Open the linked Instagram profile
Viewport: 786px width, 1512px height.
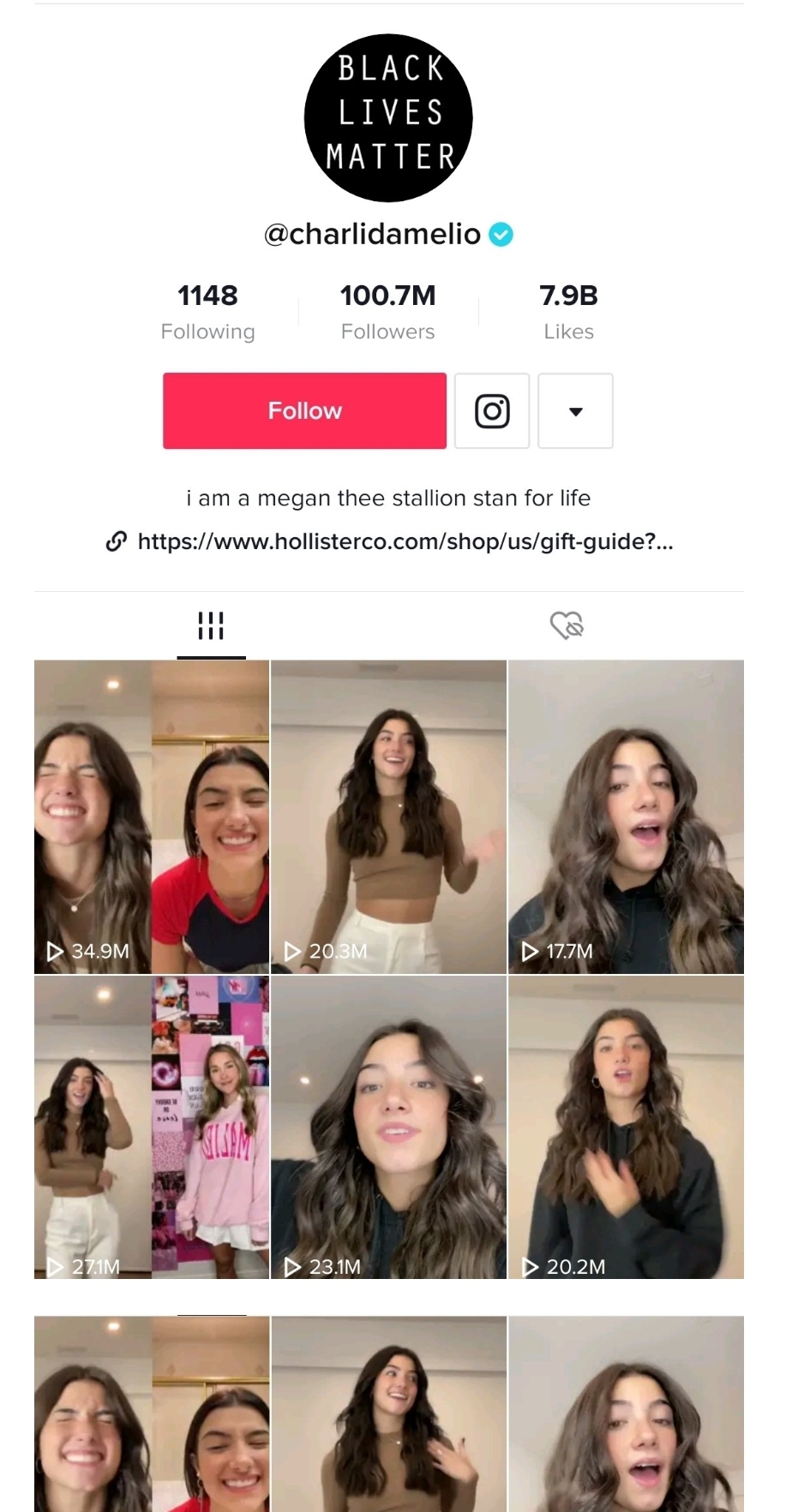(x=492, y=410)
